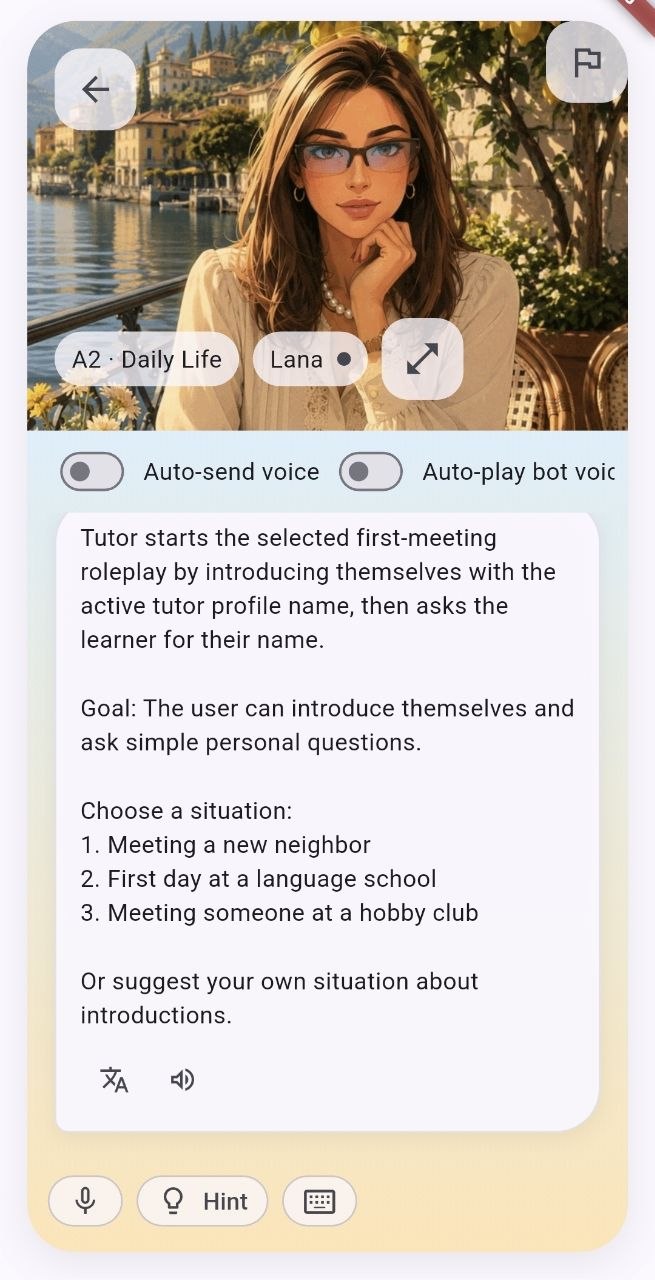Viewport: 655px width, 1280px height.
Task: Translate the tutor's message
Action: tap(114, 1080)
